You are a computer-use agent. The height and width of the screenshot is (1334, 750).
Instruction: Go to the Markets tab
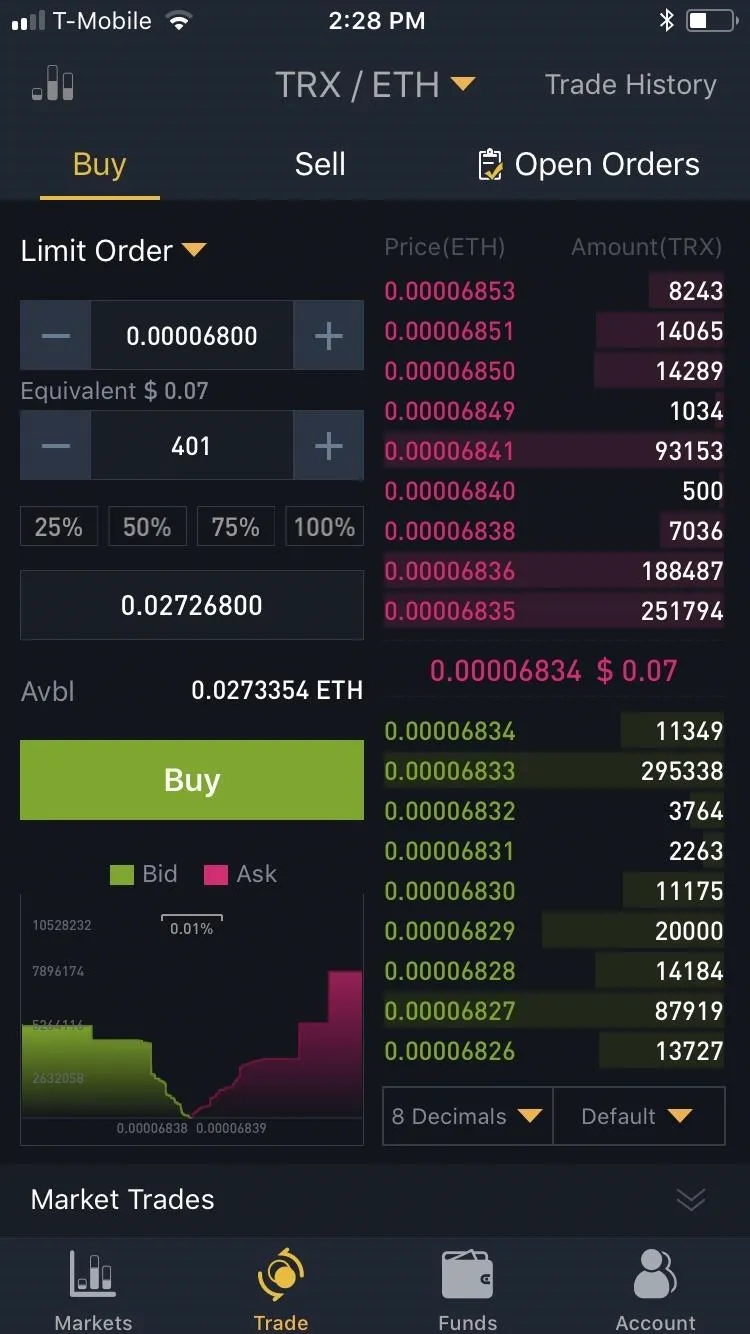93,1288
